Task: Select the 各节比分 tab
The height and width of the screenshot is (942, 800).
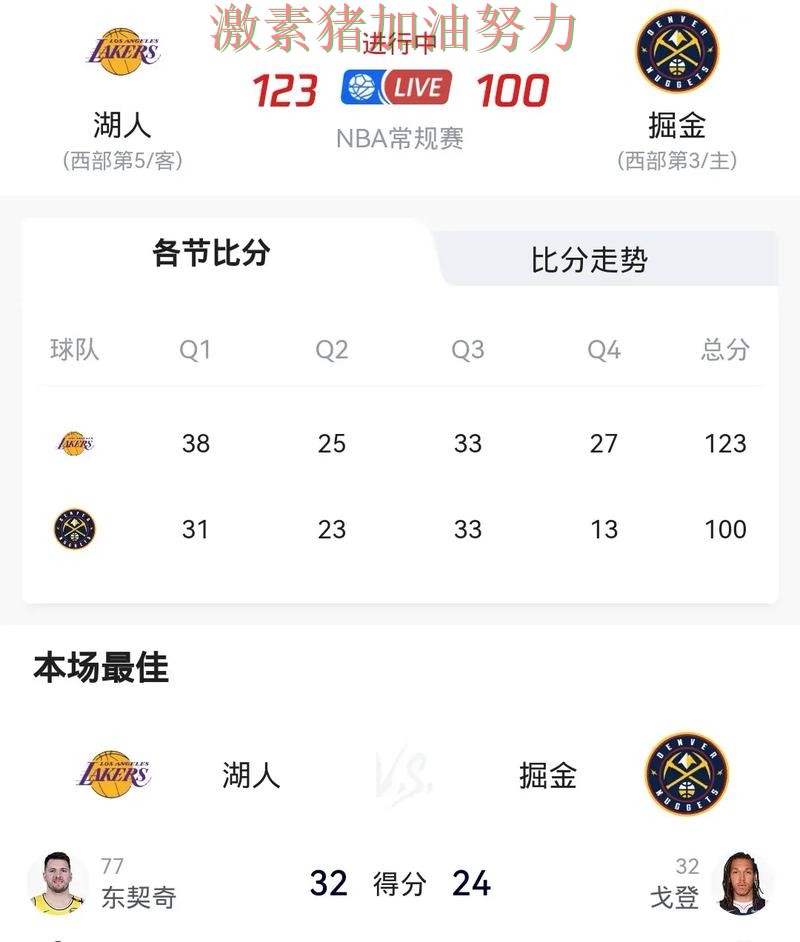Action: [210, 254]
